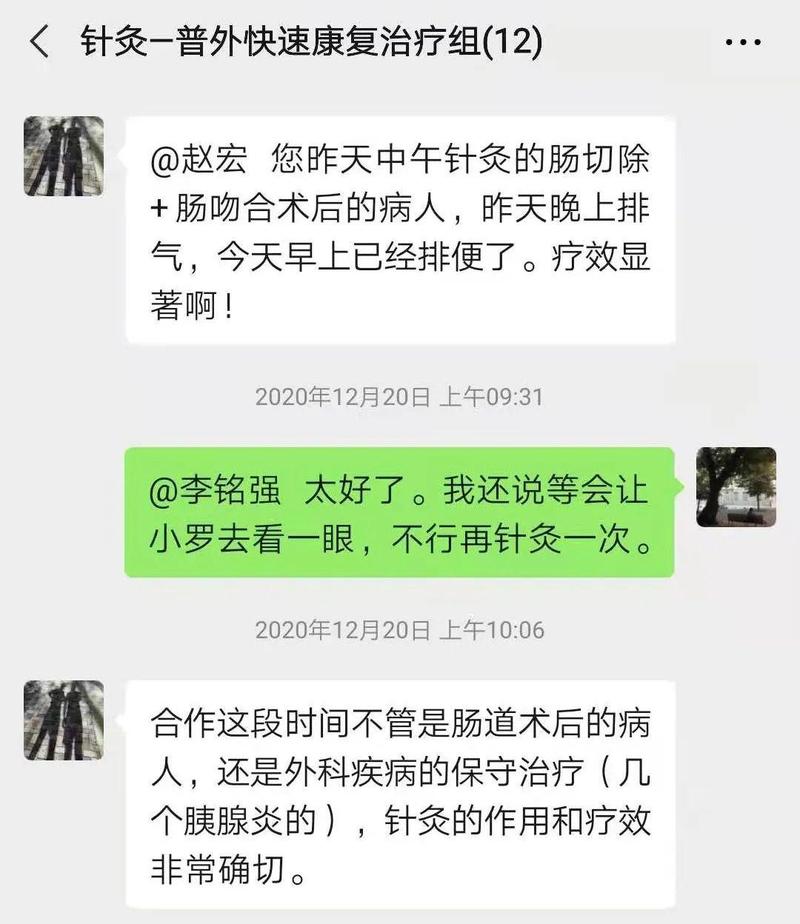The width and height of the screenshot is (800, 924).
Task: Tap the avatar beside the green @李铭强 reply
Action: click(x=735, y=487)
